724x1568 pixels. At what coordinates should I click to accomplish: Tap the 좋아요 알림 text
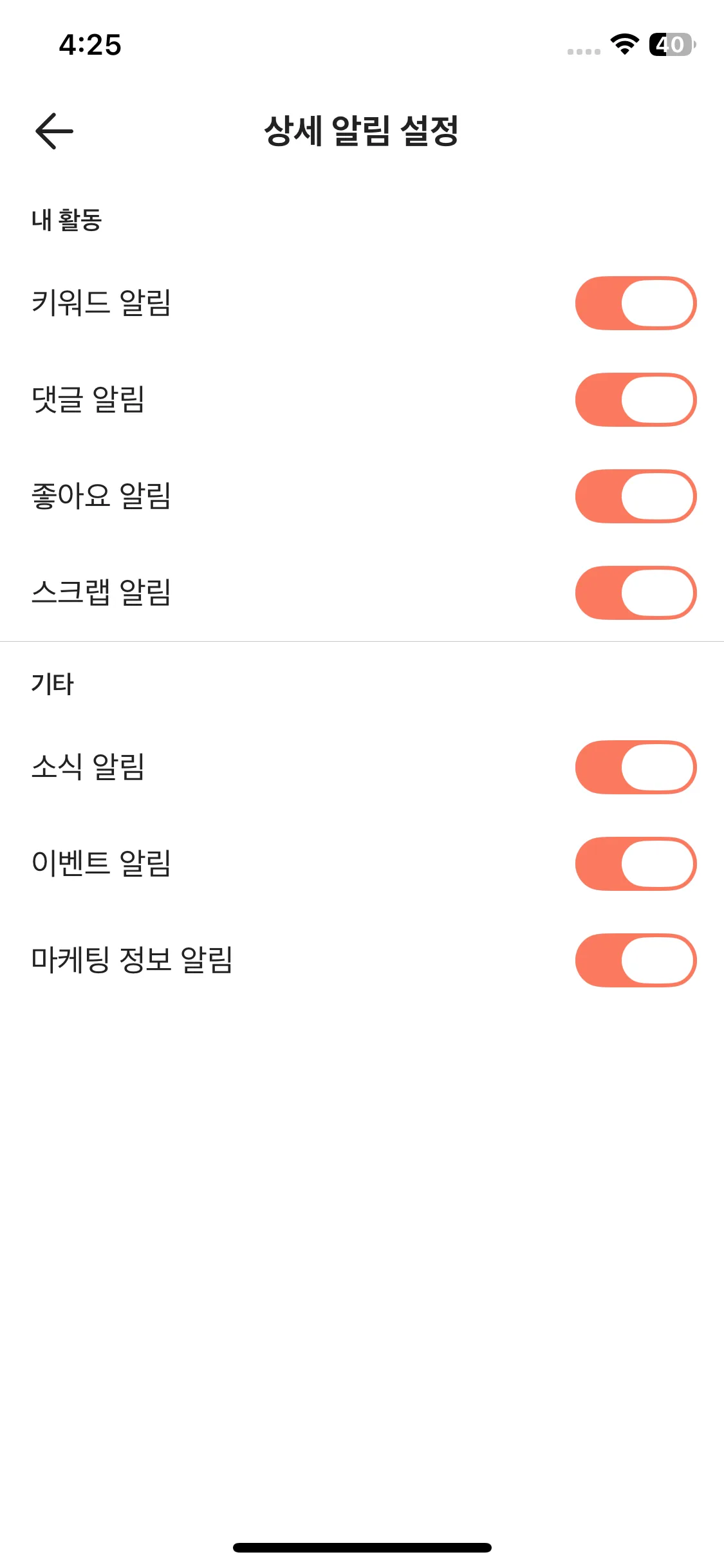102,496
